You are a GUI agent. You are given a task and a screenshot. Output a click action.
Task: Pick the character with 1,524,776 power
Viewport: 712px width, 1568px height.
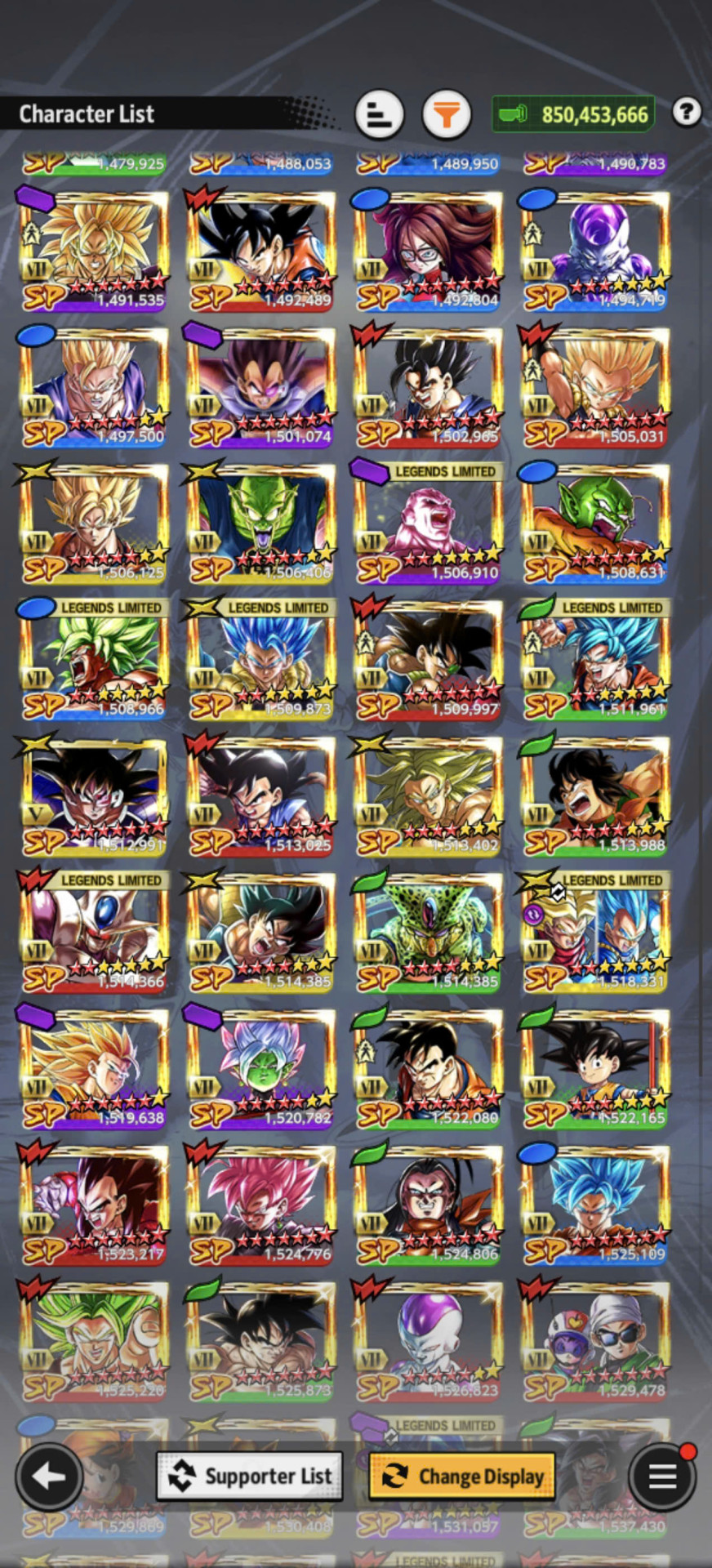261,1205
